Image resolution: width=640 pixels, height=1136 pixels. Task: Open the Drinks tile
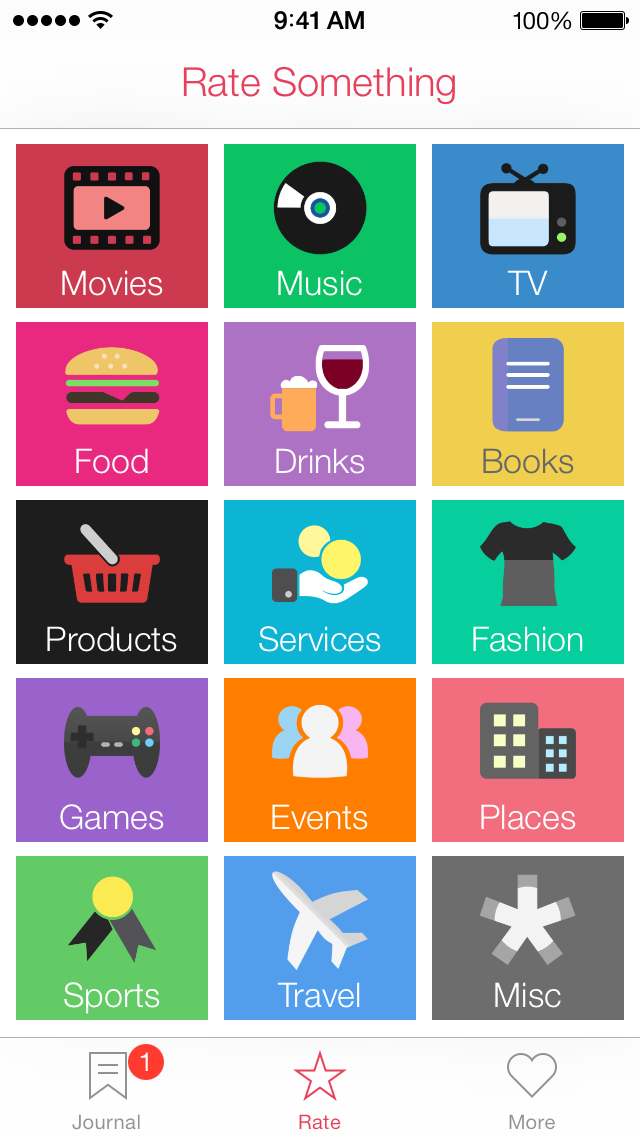(x=320, y=404)
